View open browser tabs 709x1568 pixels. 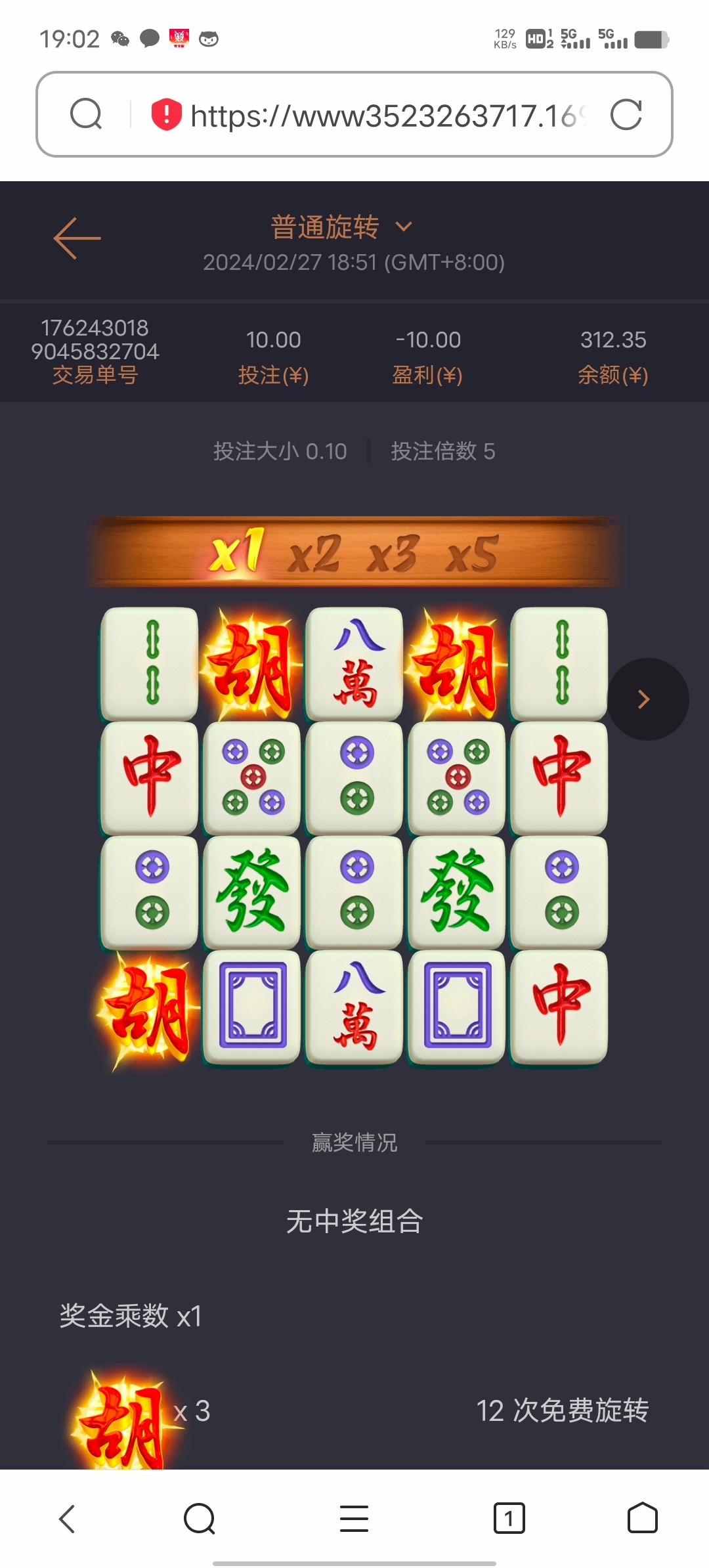tap(509, 1519)
